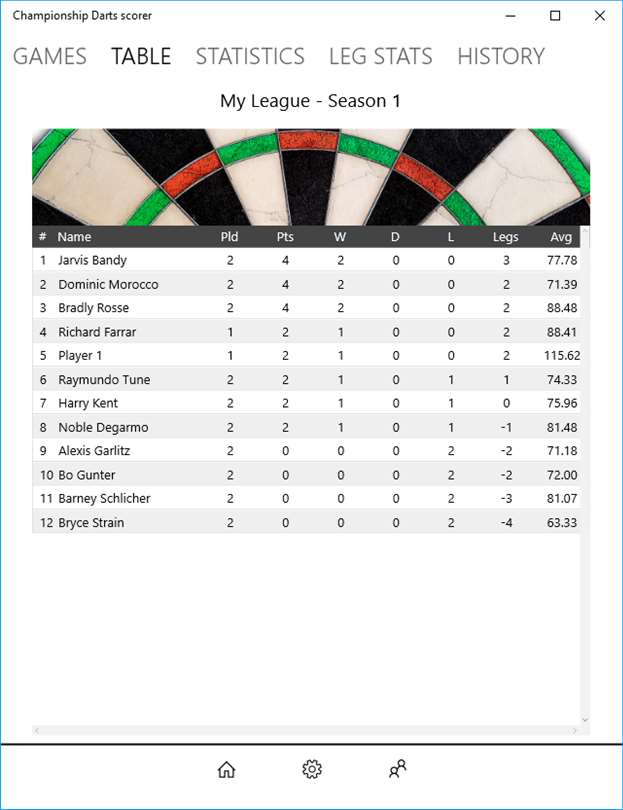Screen dimensions: 623x810
Task: Open settings gear icon
Action: (x=312, y=769)
